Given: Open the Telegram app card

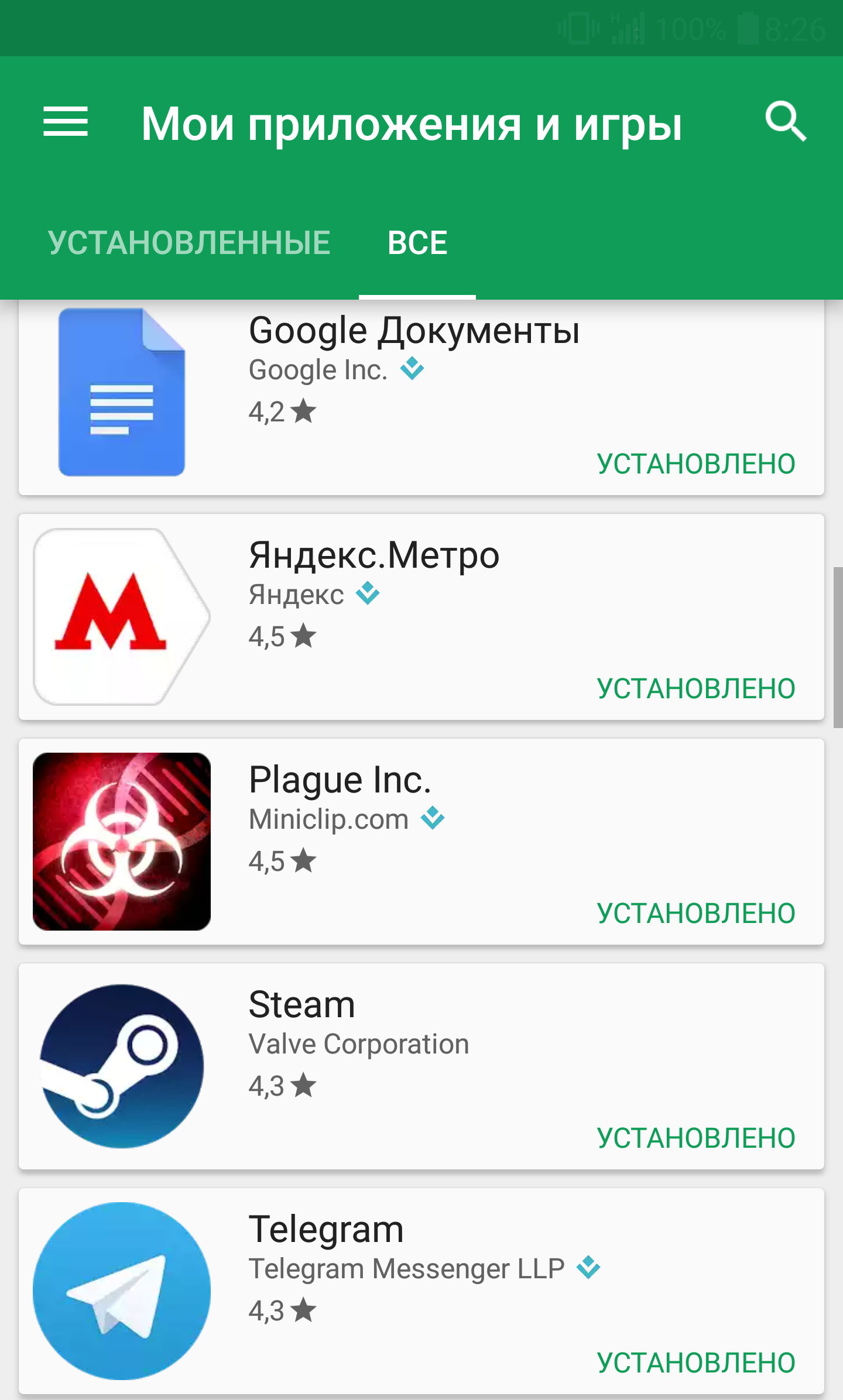Looking at the screenshot, I should point(421,1291).
